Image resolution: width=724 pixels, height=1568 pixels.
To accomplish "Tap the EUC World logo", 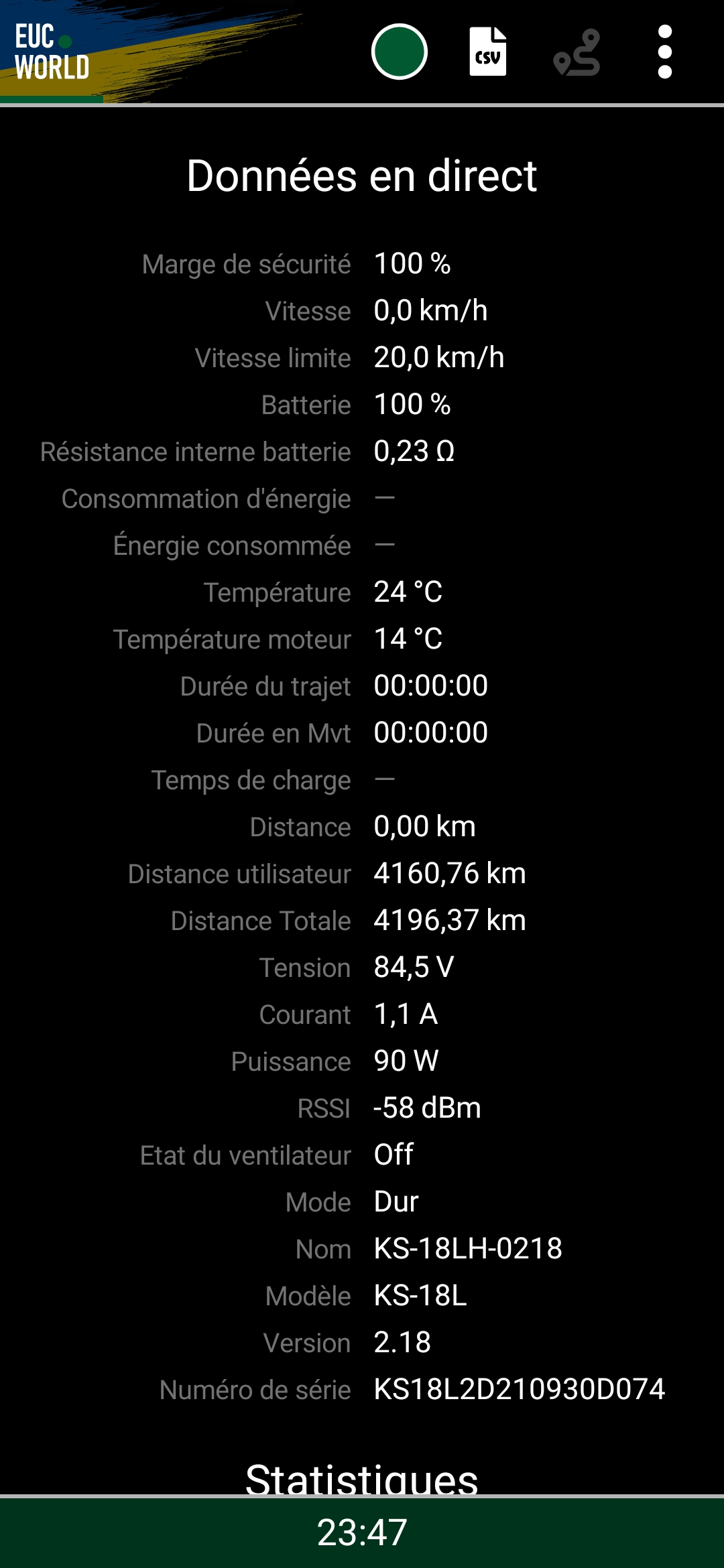I will point(52,52).
